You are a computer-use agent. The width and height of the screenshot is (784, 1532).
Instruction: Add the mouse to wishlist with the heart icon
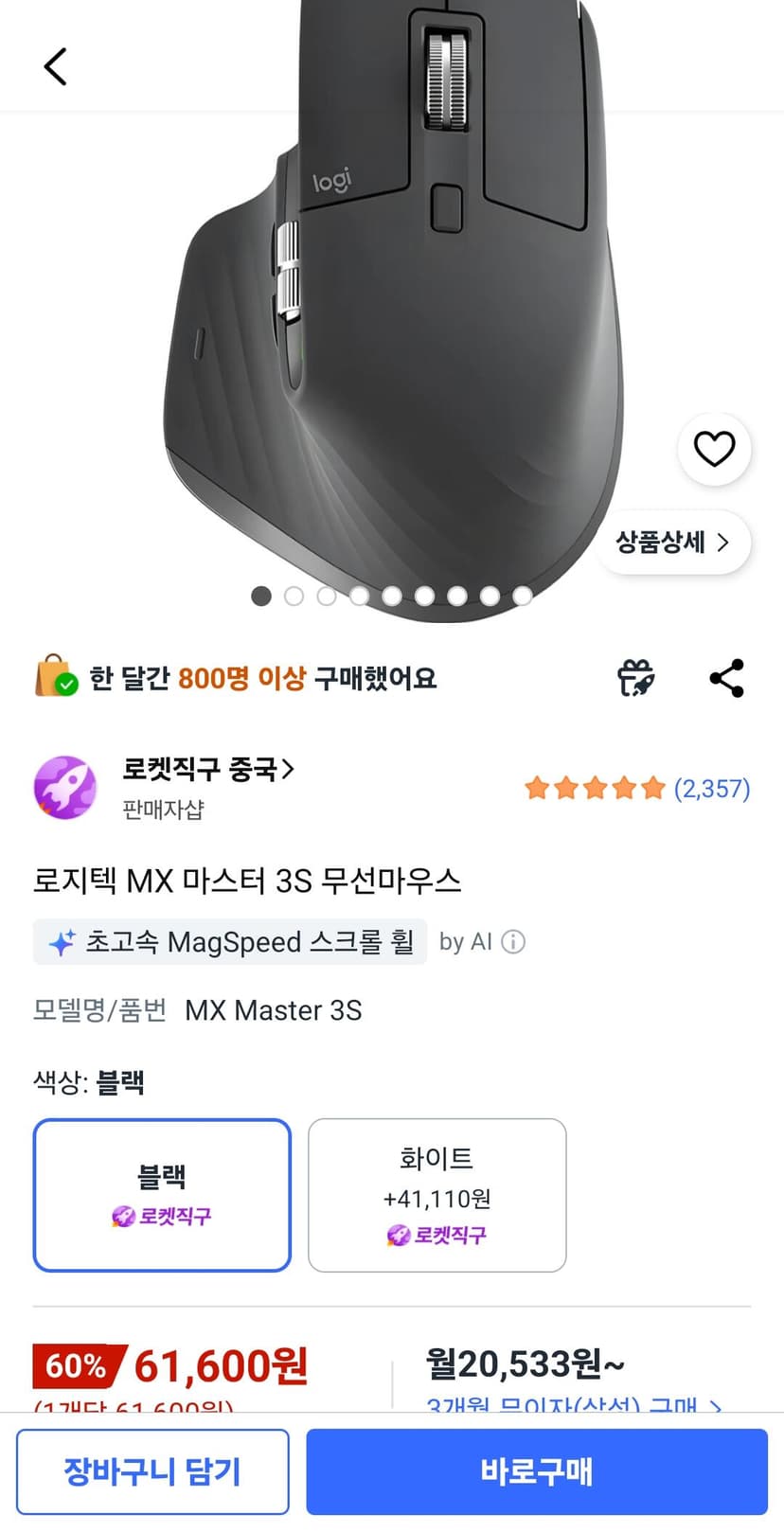[x=715, y=449]
